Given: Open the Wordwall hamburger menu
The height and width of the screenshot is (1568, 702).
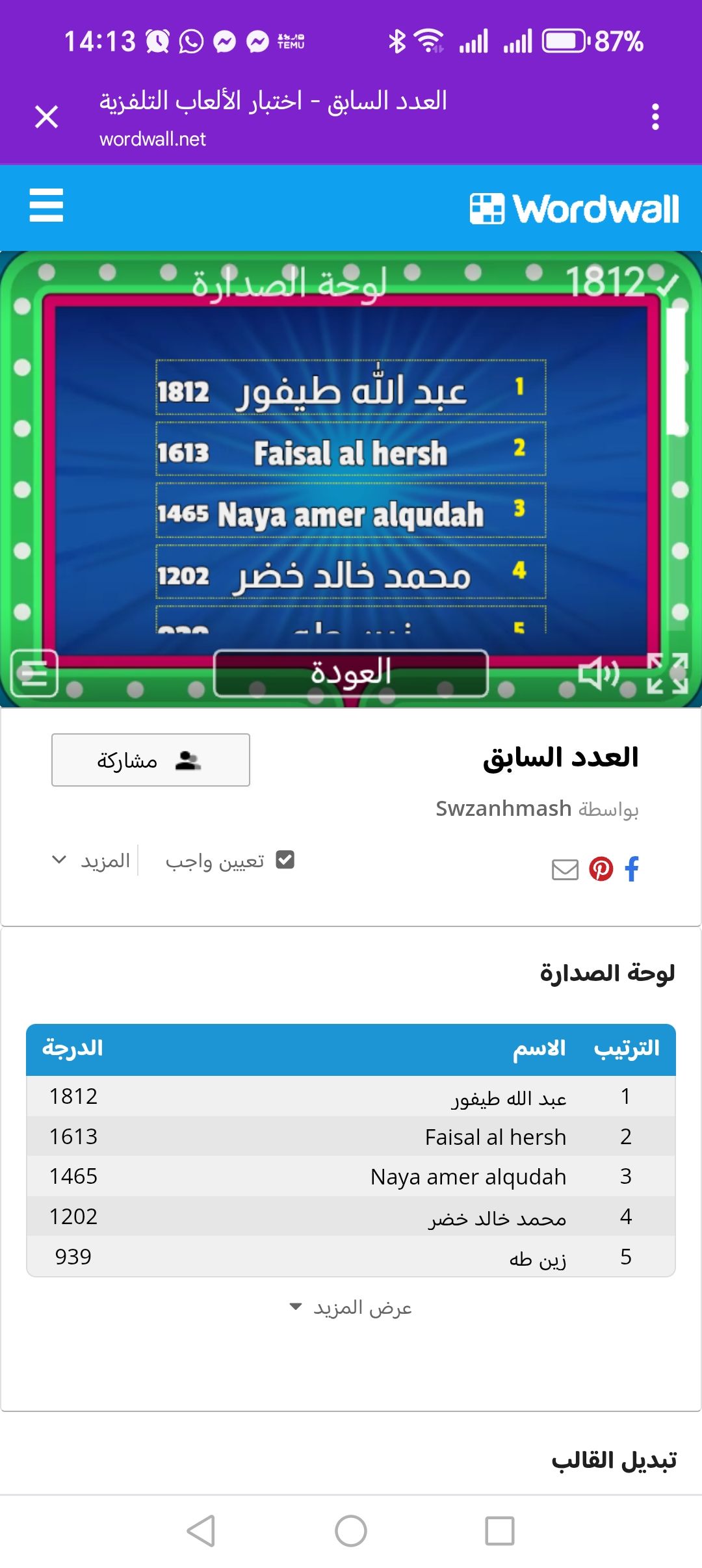Looking at the screenshot, I should [x=46, y=205].
